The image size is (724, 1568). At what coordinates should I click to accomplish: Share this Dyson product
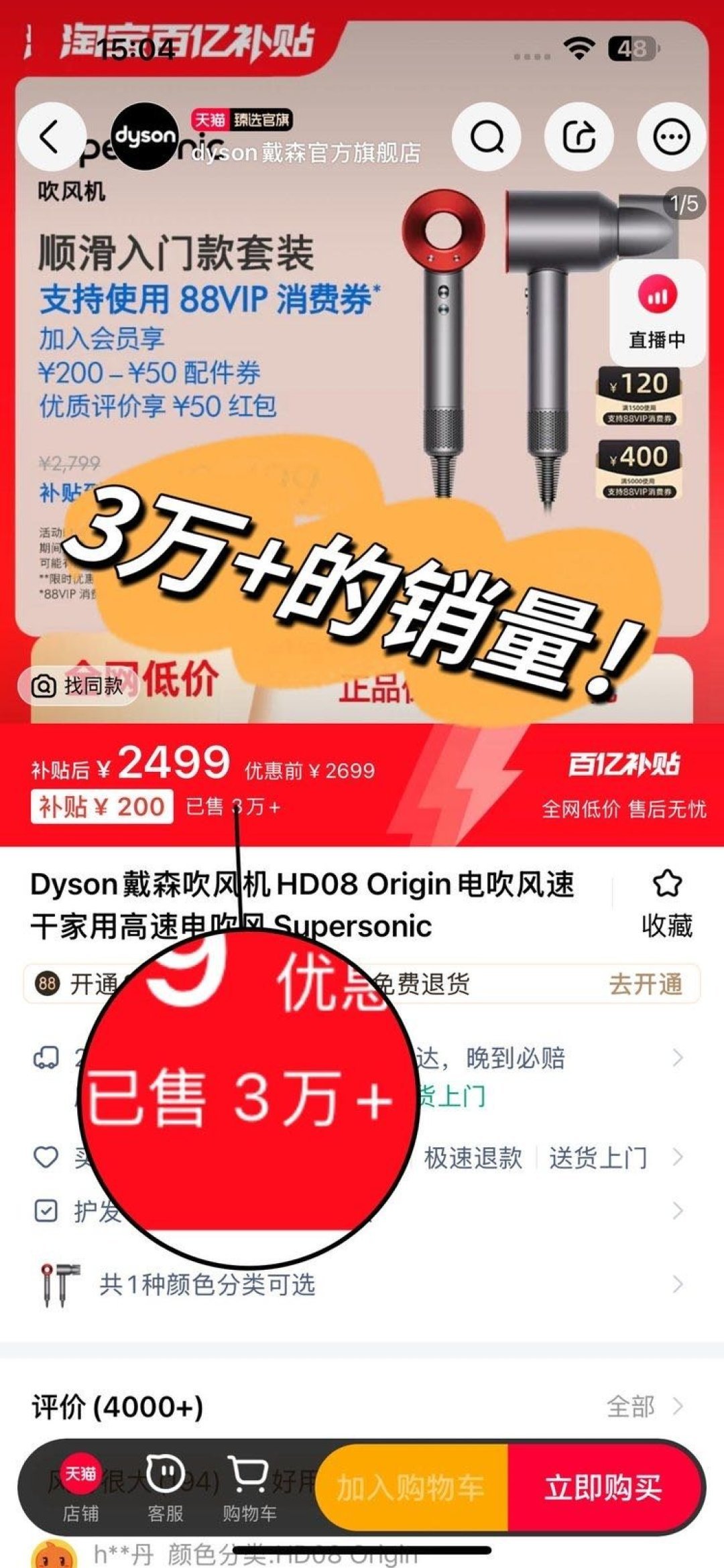pyautogui.click(x=579, y=137)
